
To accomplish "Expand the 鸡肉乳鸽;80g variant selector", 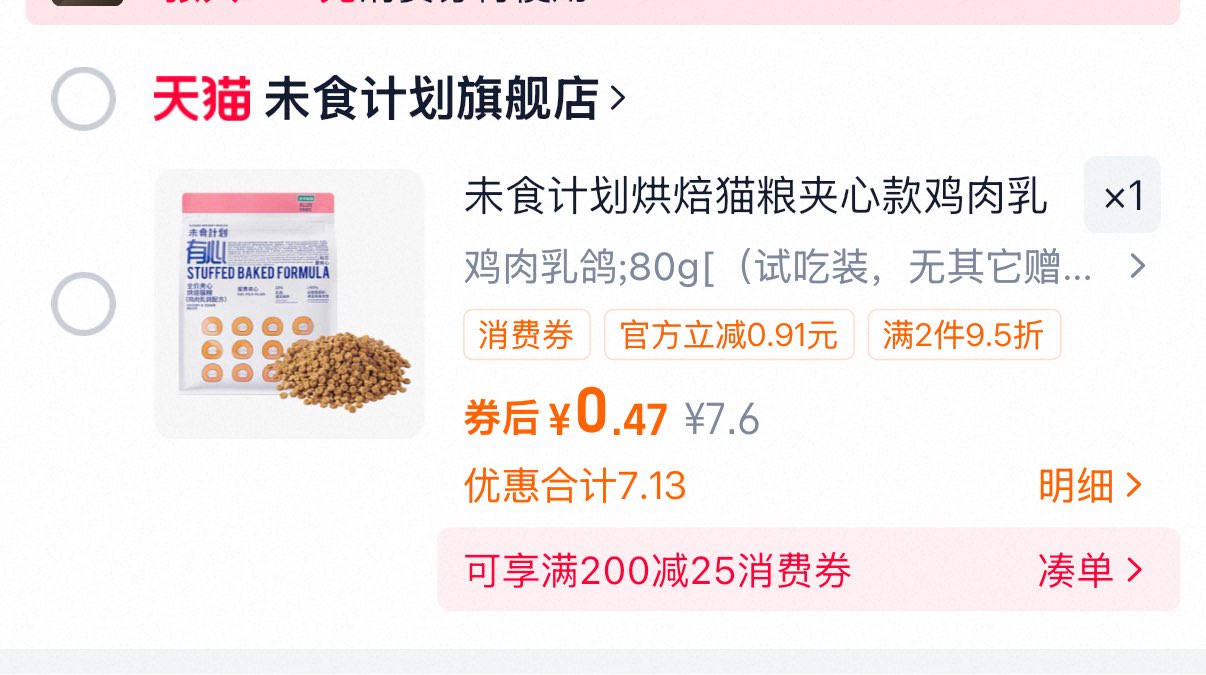I will 805,267.
